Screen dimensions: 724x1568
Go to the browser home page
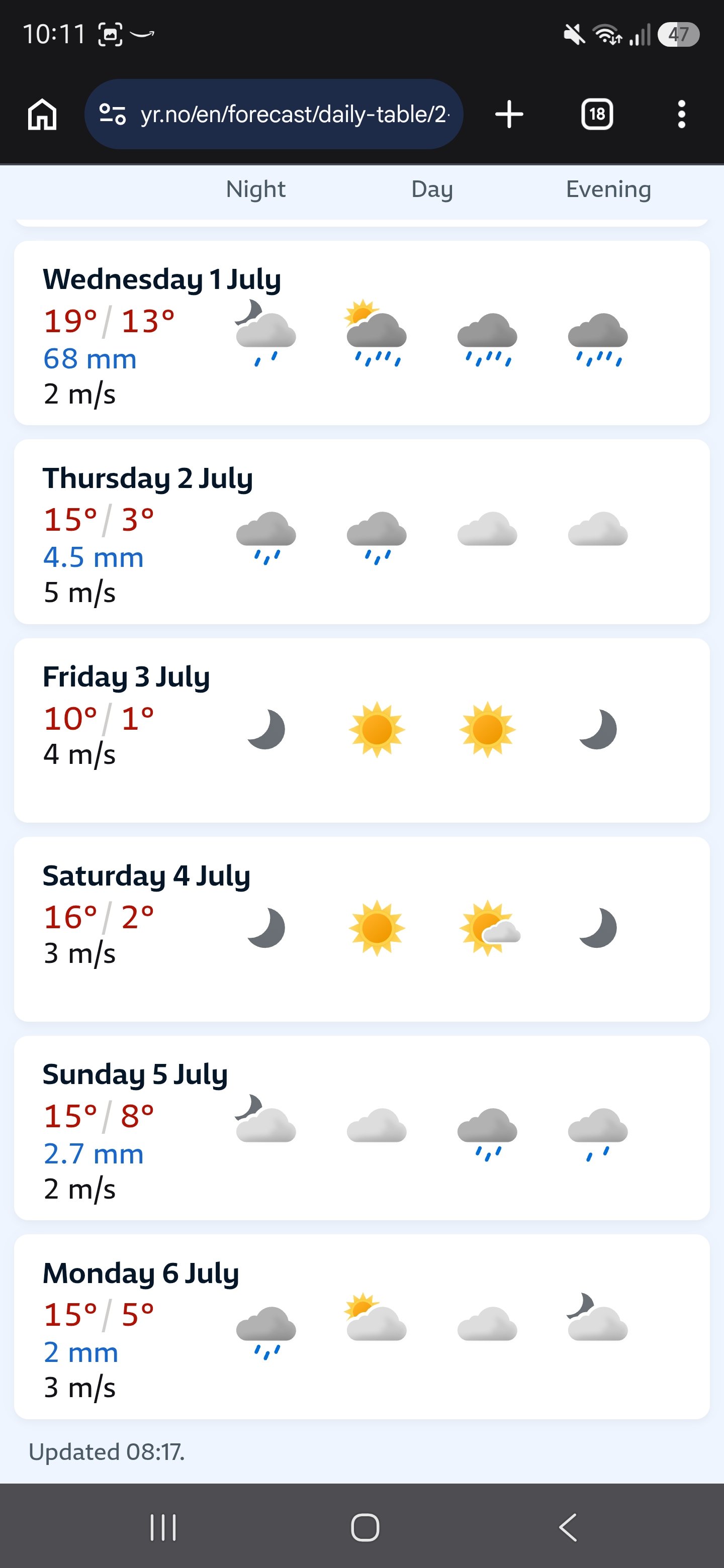42,115
